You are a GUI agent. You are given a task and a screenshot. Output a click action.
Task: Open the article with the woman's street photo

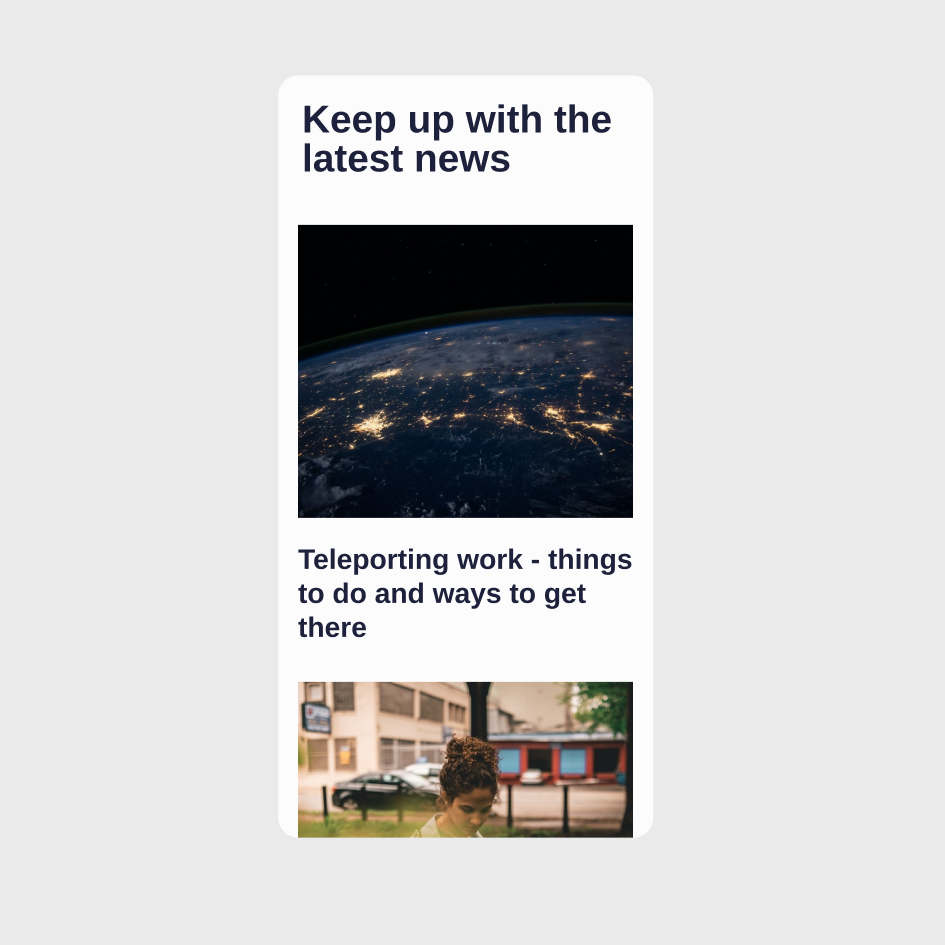click(464, 759)
